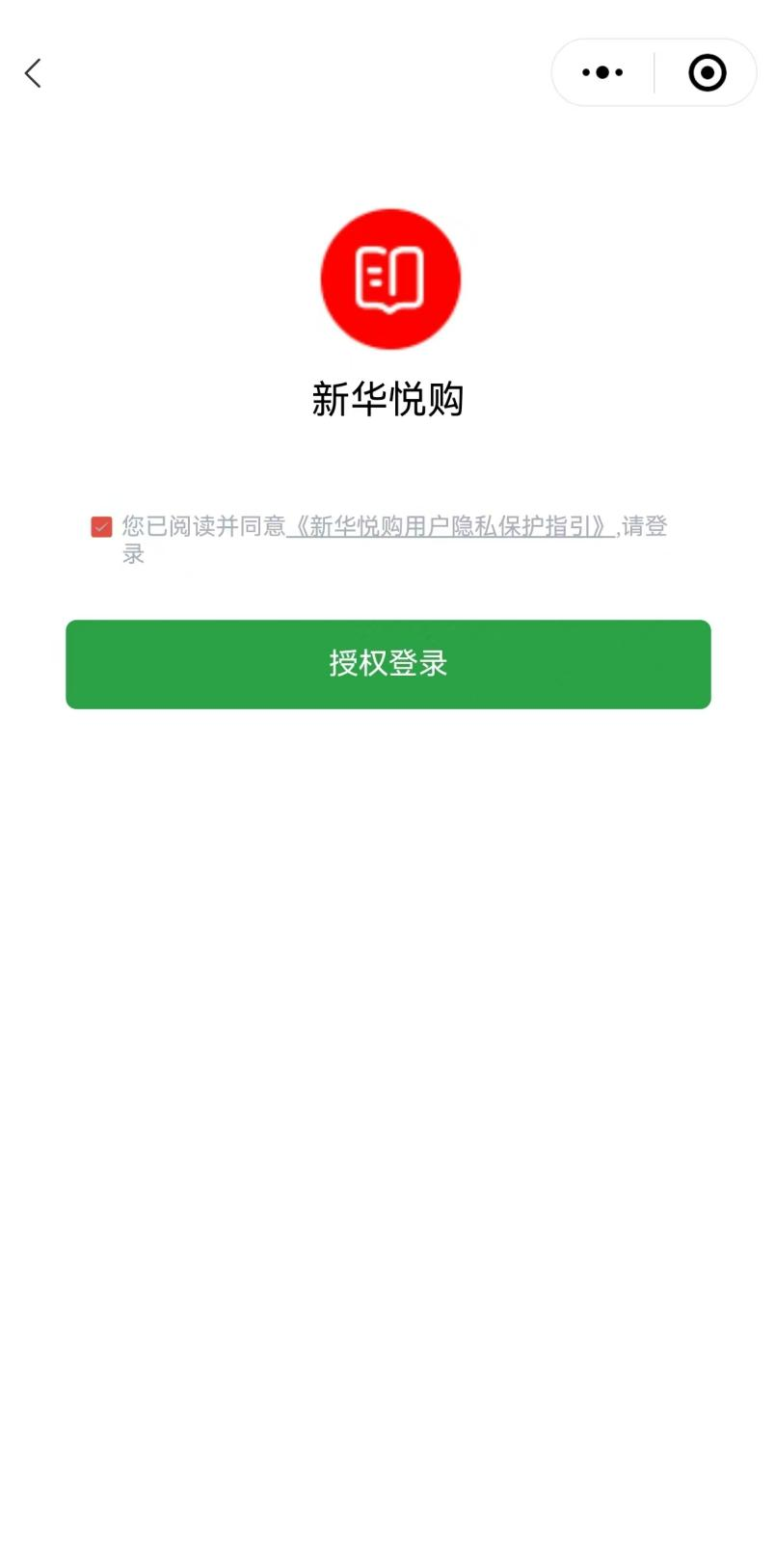Close the mini program with the circle icon

pyautogui.click(x=707, y=72)
